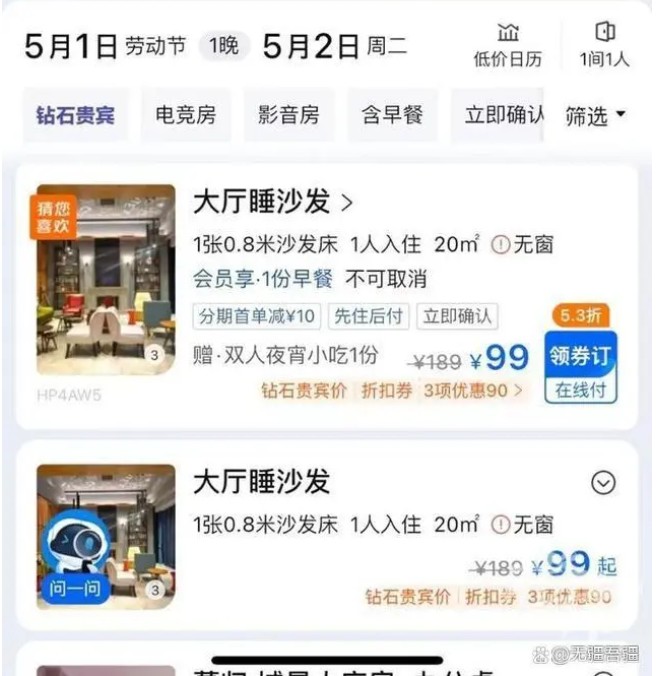The width and height of the screenshot is (658, 676).
Task: Change room and guest count (1间1人)
Action: click(x=604, y=45)
